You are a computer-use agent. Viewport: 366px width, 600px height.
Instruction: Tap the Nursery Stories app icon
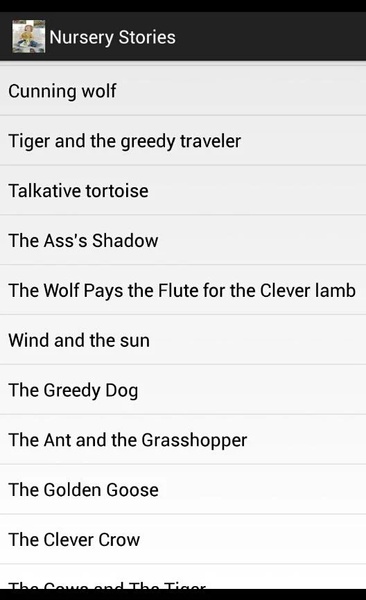[x=28, y=37]
